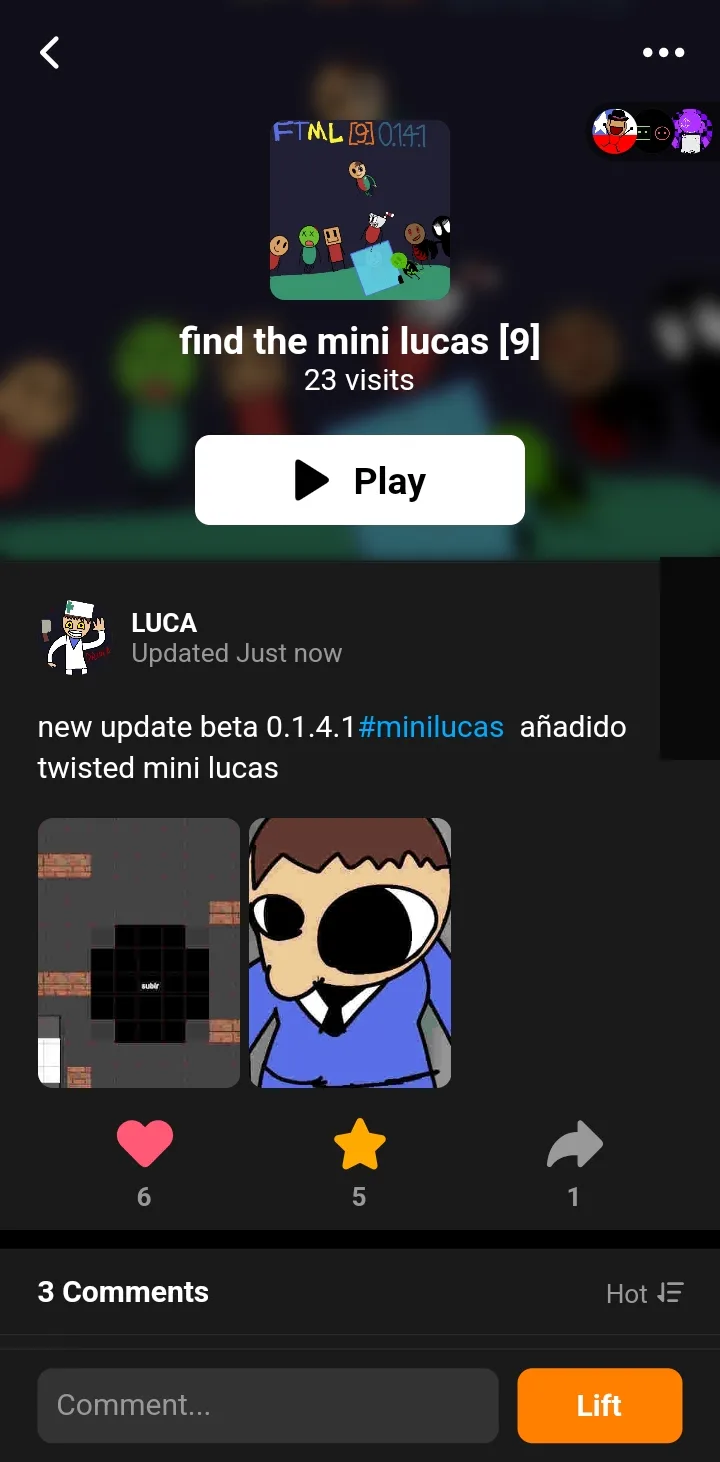Go back using the top-left arrow
The image size is (720, 1462).
(50, 52)
